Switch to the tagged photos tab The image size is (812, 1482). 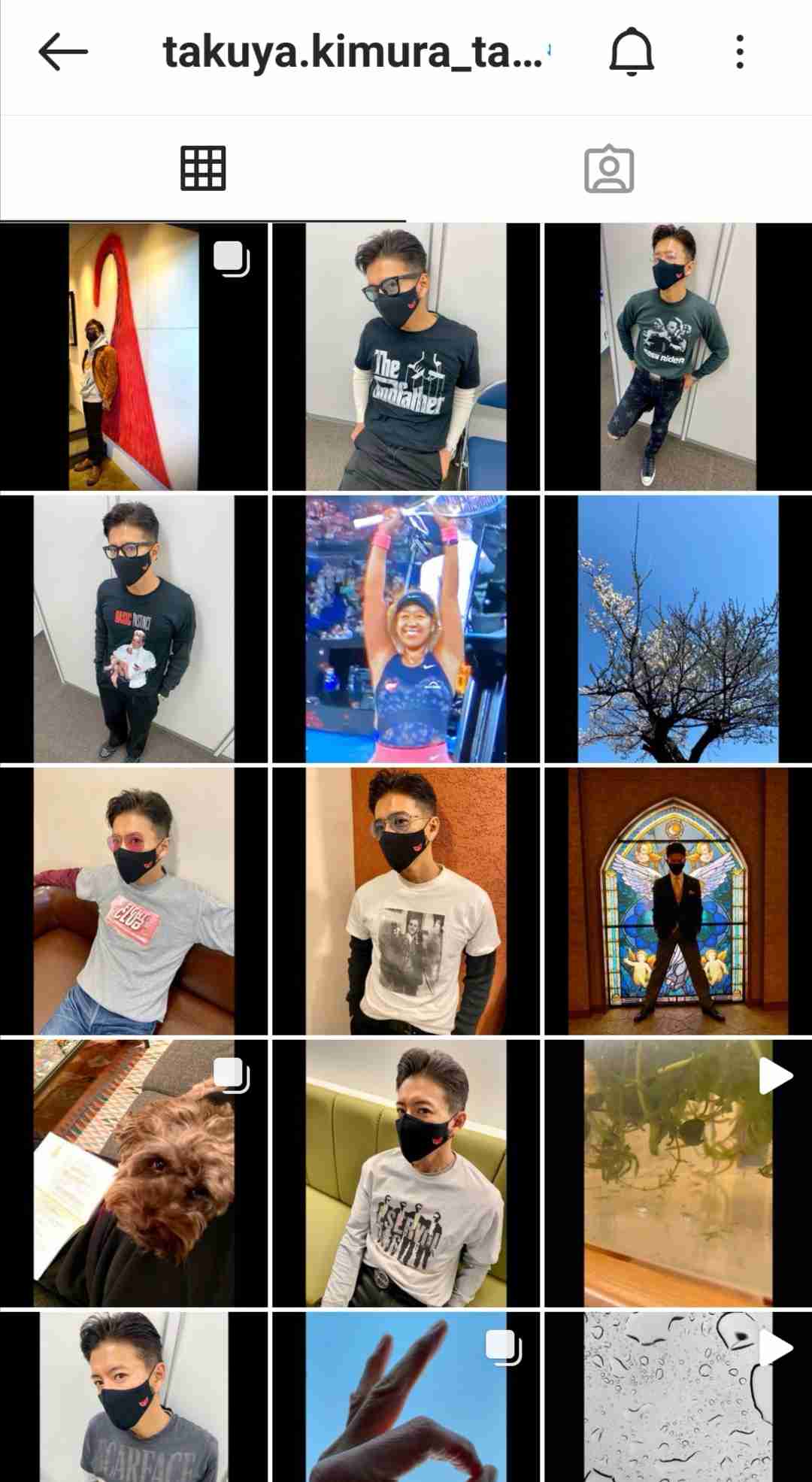click(x=609, y=169)
